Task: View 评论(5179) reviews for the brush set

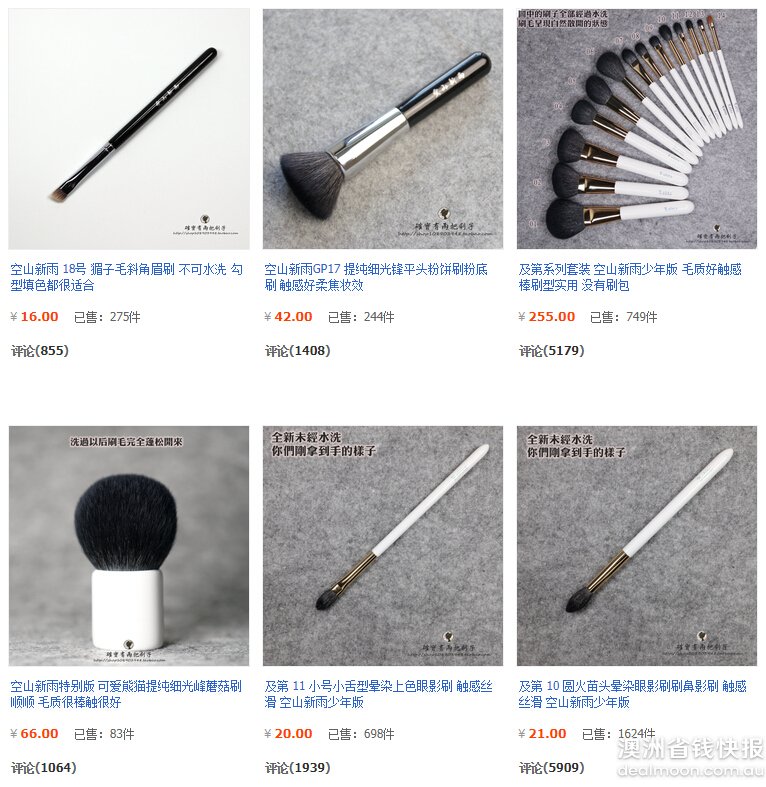Action: (x=551, y=351)
